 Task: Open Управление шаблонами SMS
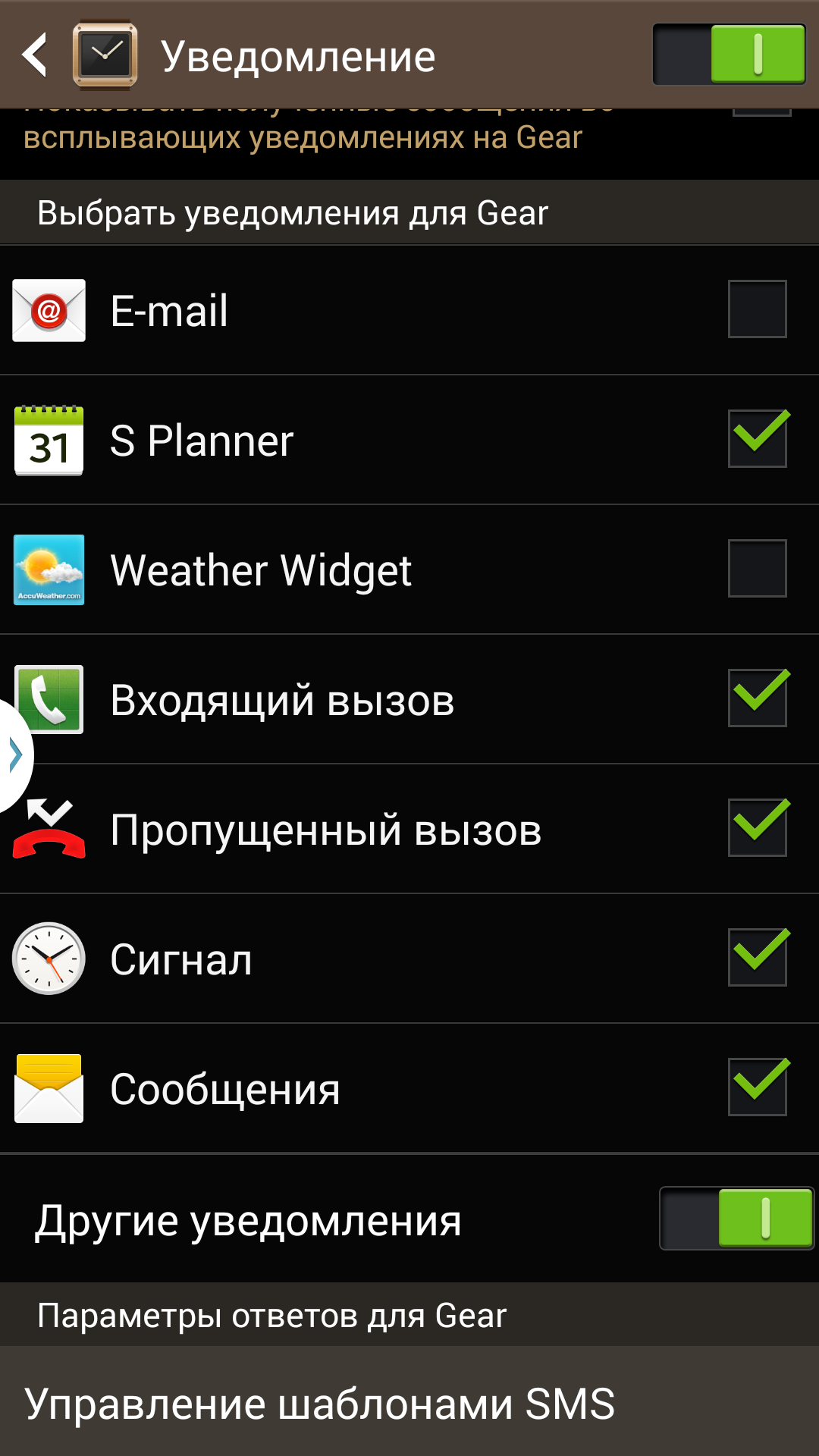coord(409,1403)
